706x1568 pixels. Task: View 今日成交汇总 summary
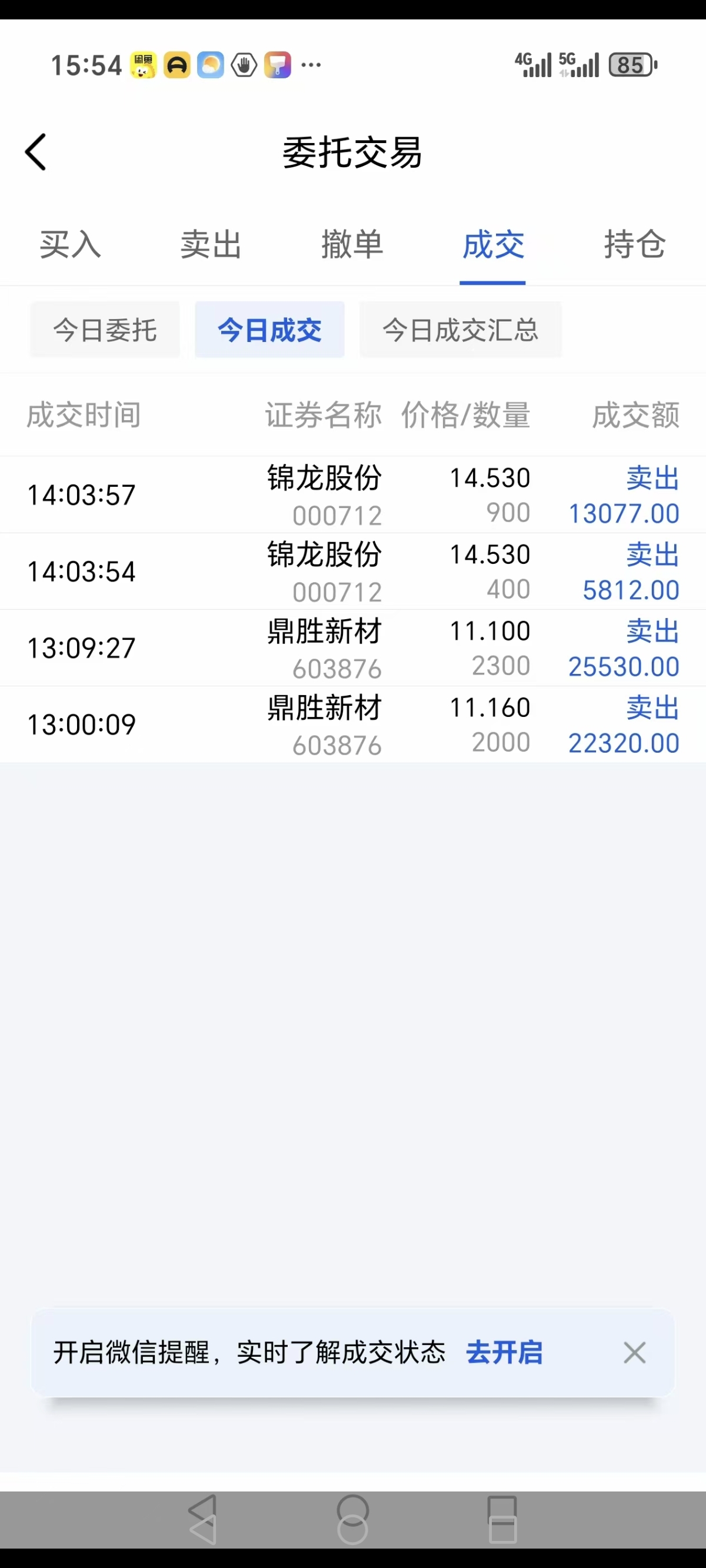[x=460, y=330]
